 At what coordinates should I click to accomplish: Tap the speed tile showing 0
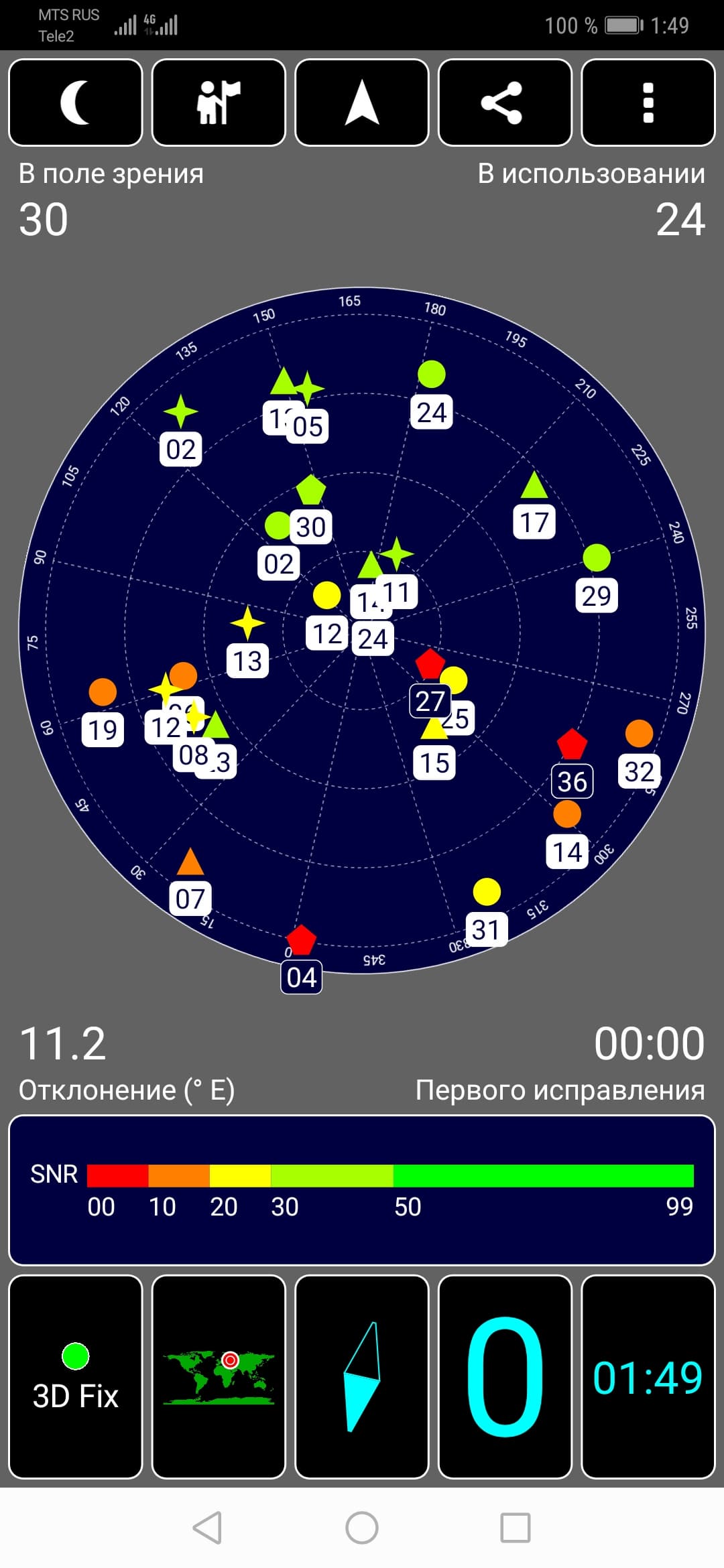pyautogui.click(x=505, y=1376)
